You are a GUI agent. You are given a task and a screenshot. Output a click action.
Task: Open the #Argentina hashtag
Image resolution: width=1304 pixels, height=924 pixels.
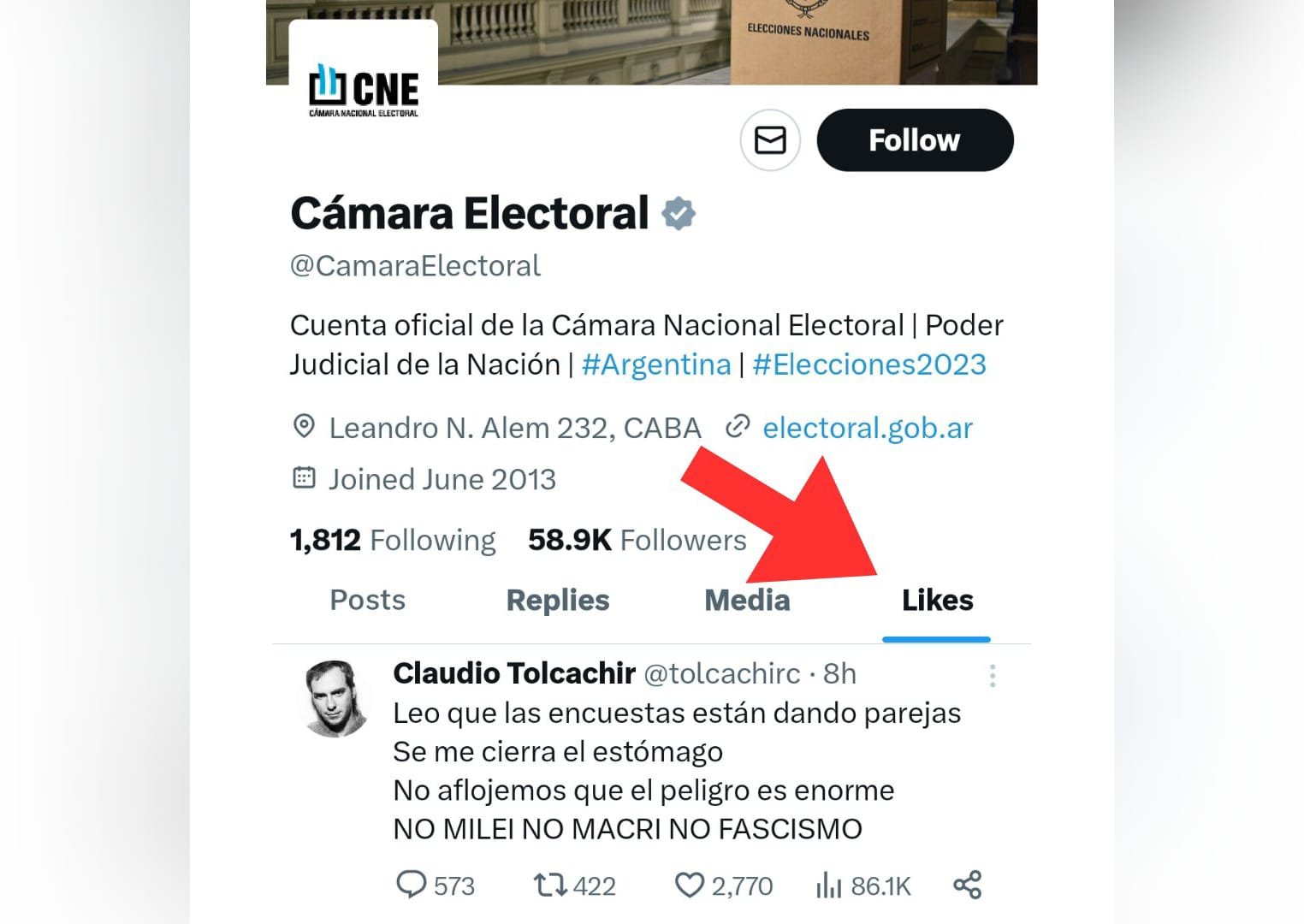pyautogui.click(x=655, y=364)
